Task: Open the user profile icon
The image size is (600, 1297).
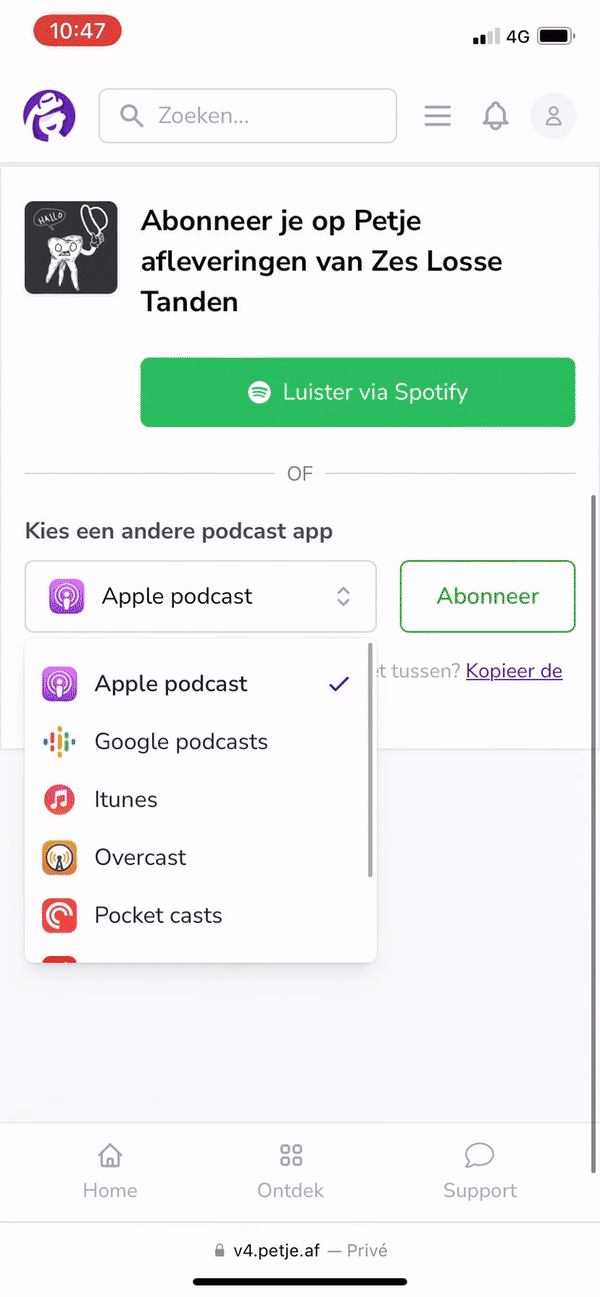Action: point(553,116)
